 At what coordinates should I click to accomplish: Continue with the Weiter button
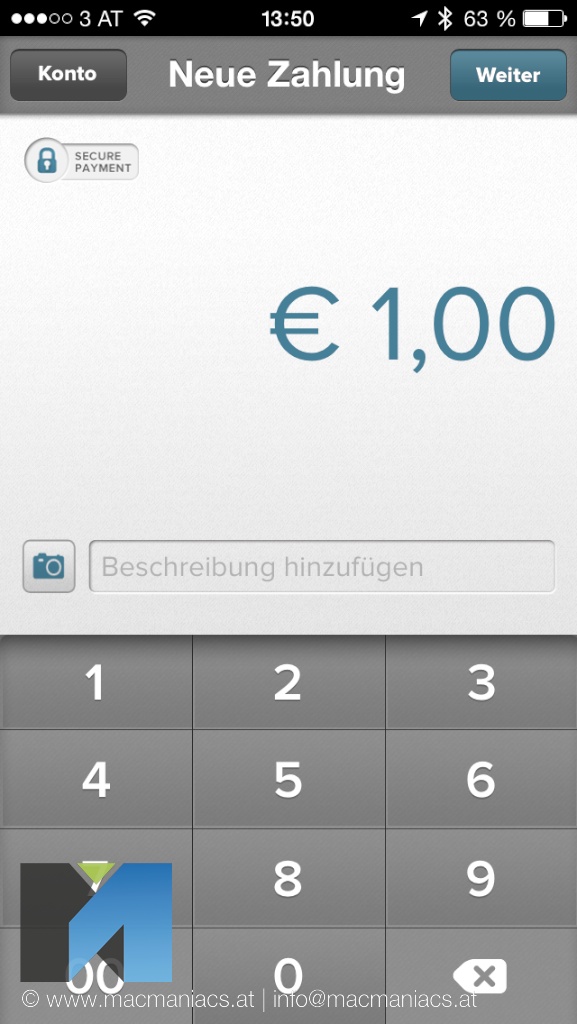coord(508,74)
